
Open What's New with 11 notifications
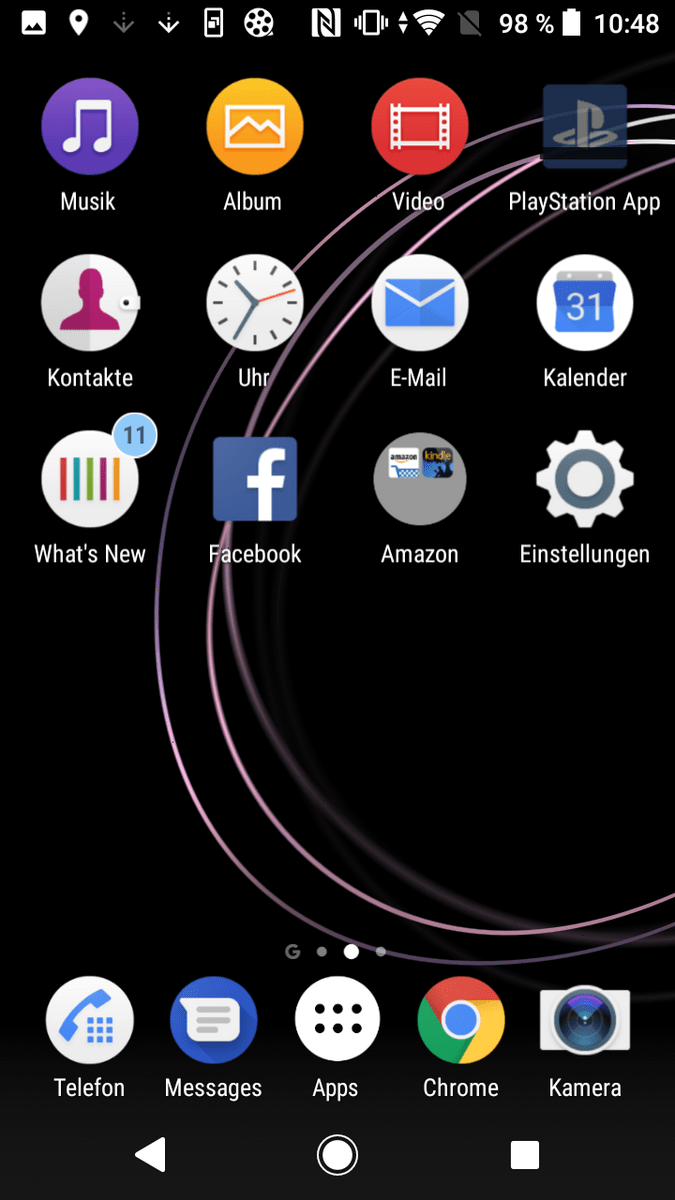tap(89, 480)
